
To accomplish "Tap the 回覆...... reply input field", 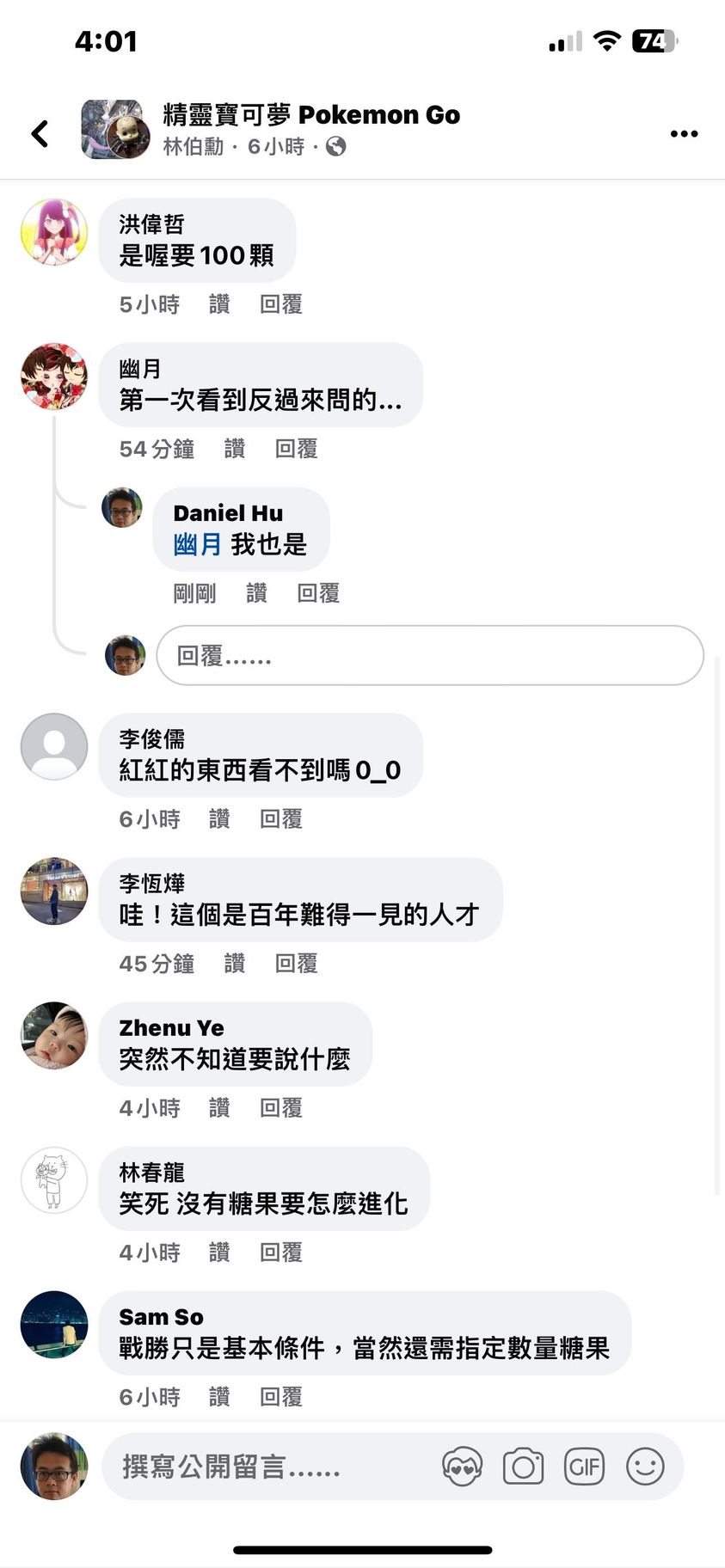I will [x=429, y=656].
